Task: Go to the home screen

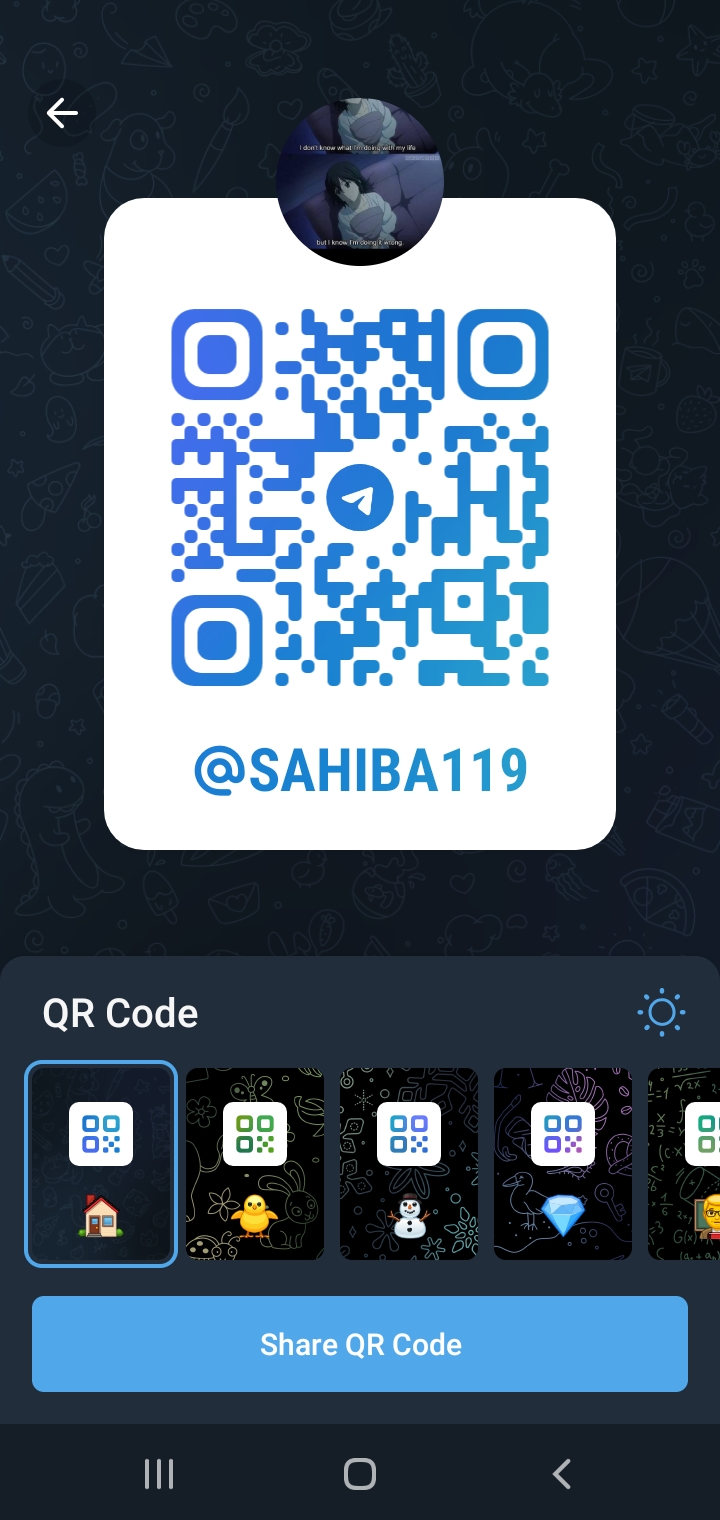Action: 360,1474
